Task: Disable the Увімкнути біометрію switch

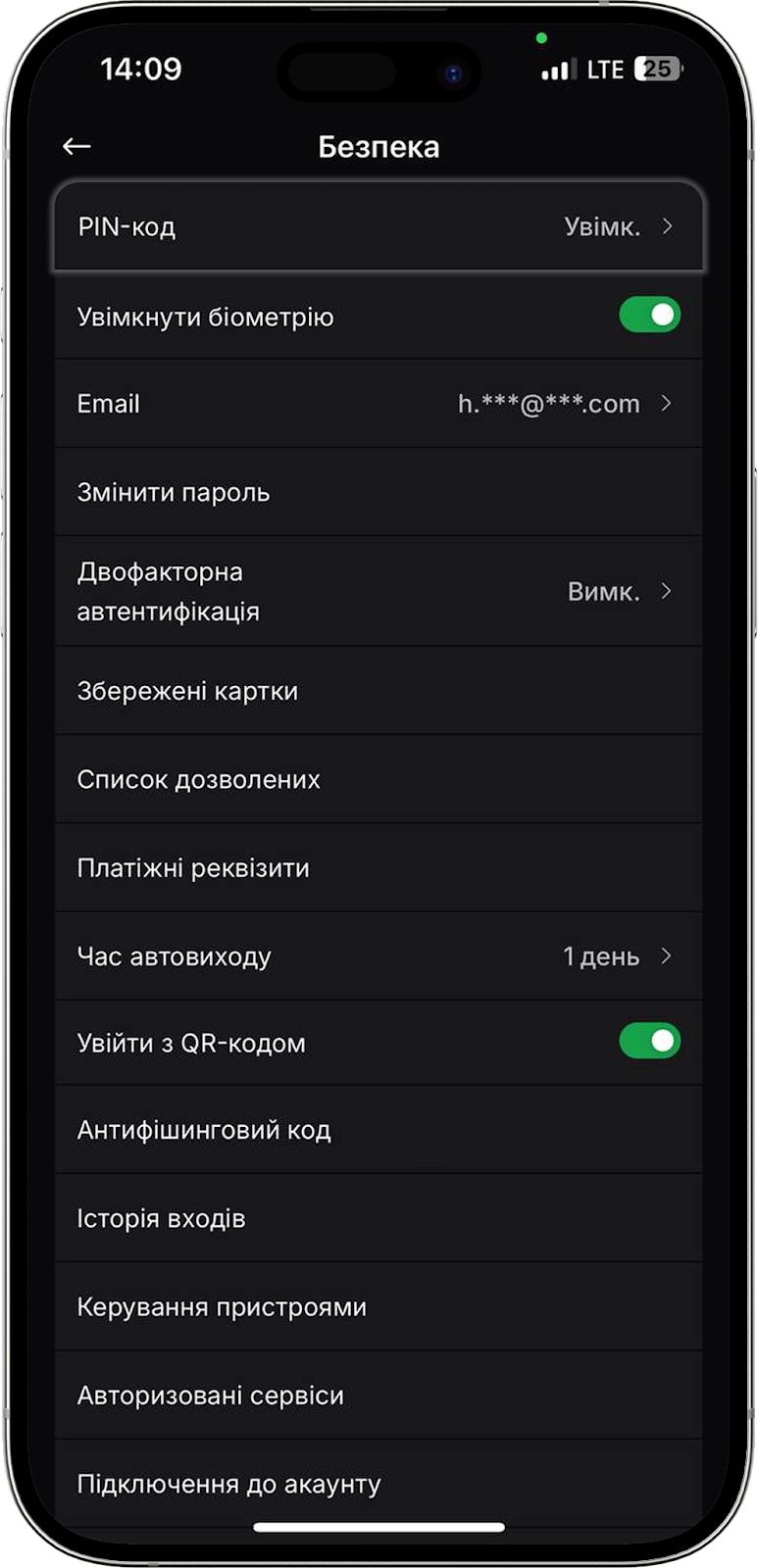Action: [649, 316]
